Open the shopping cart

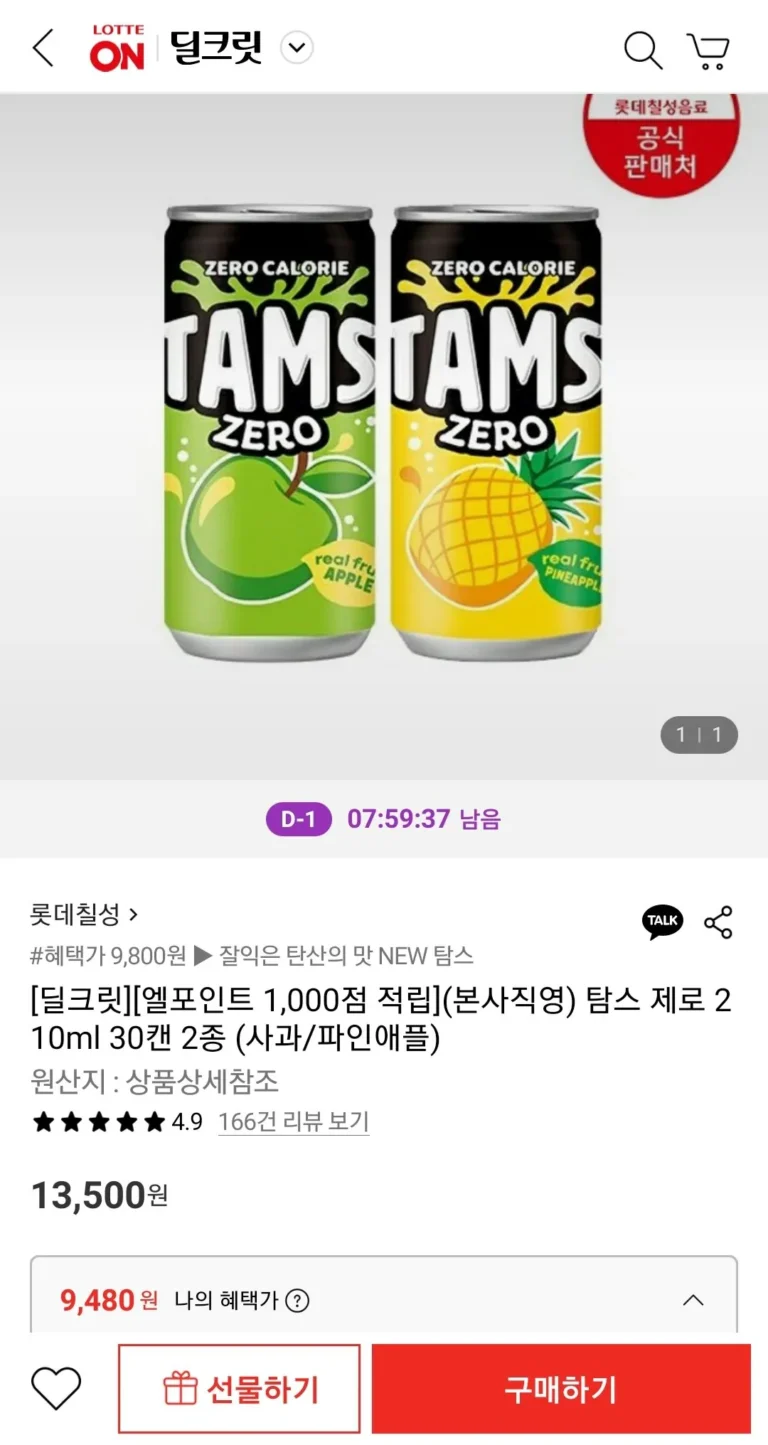pos(708,50)
